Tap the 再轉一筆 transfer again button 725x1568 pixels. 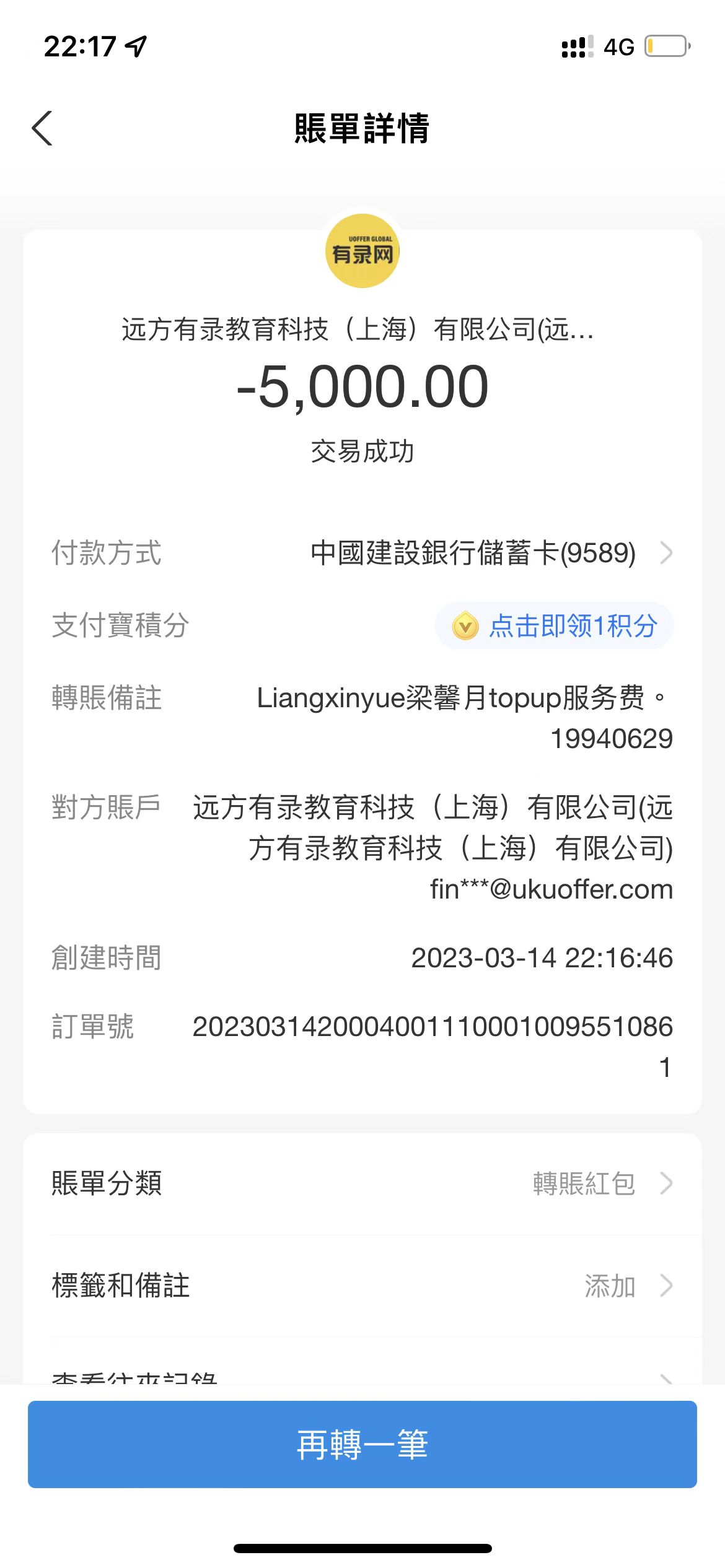(x=362, y=1444)
